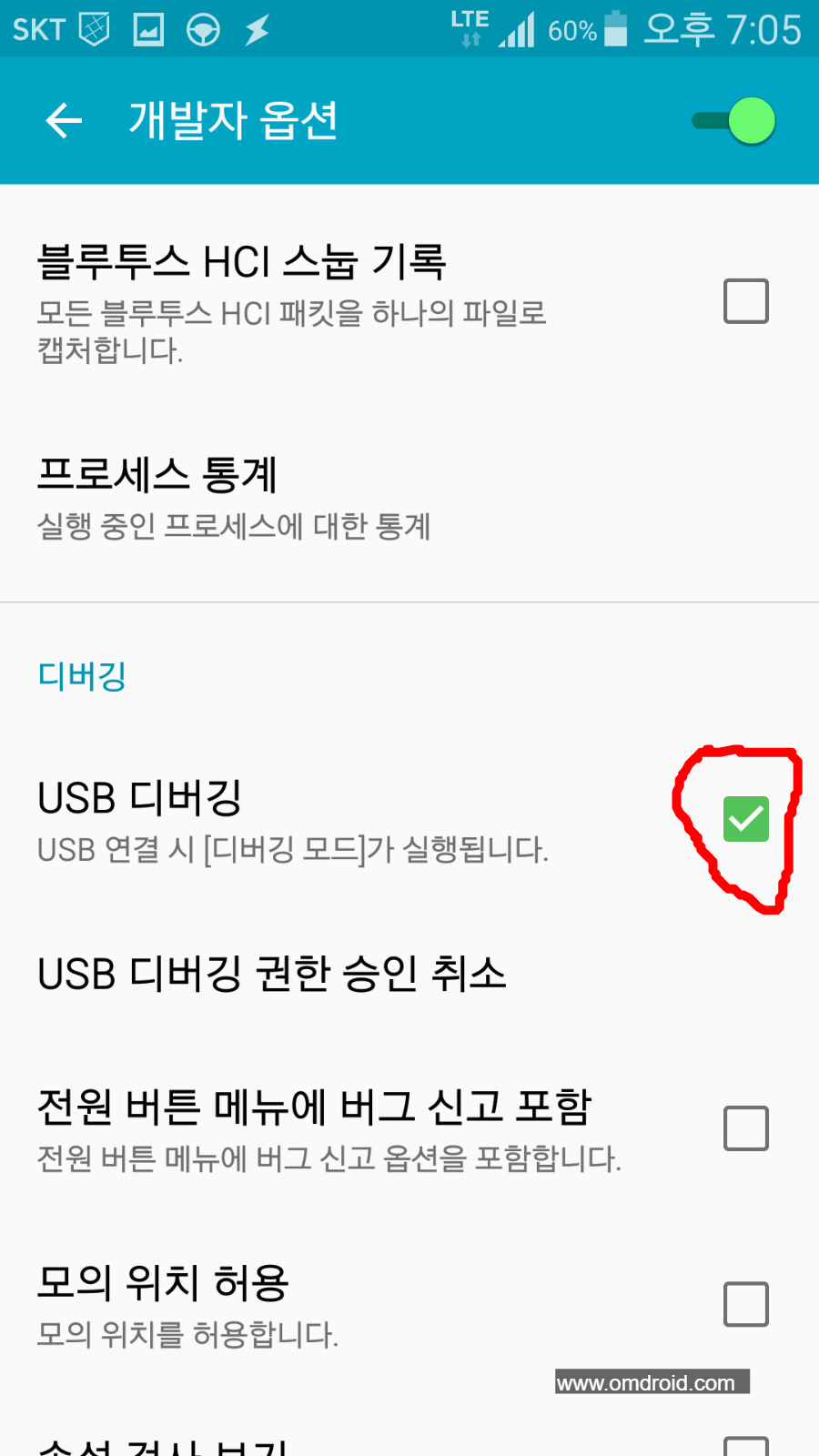Uncheck the USB 디버깅 checkbox
Image resolution: width=819 pixels, height=1456 pixels.
pos(746,819)
